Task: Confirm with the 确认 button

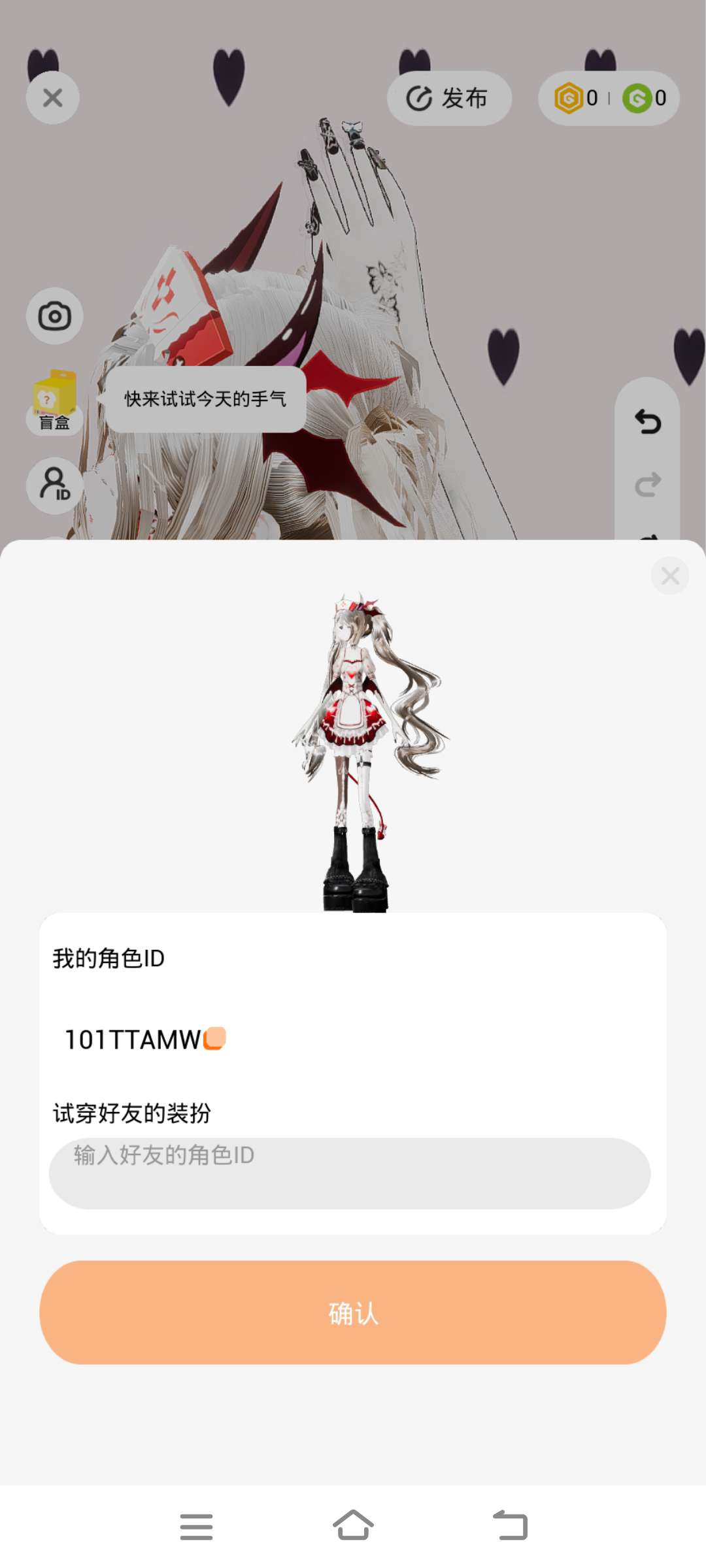Action: pyautogui.click(x=353, y=1313)
